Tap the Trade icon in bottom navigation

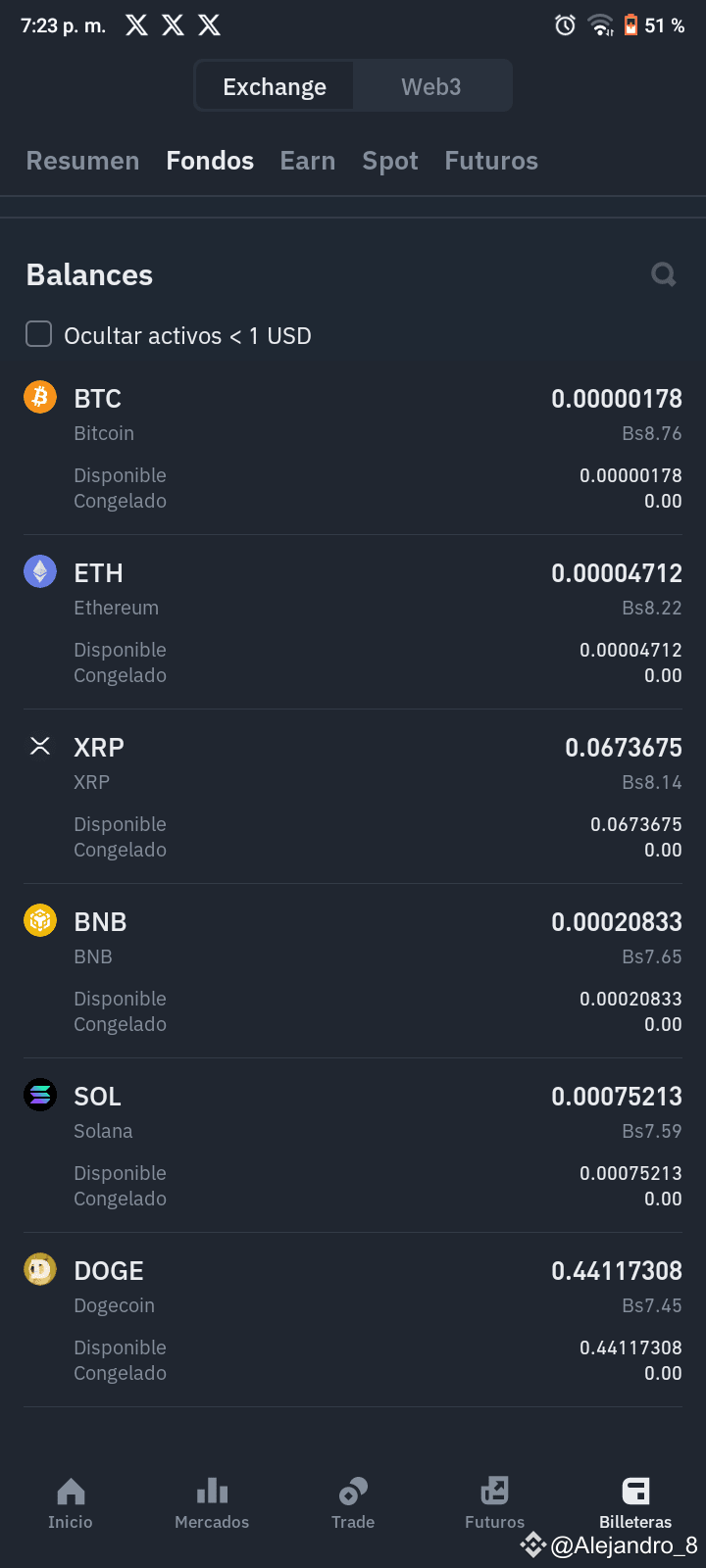point(353,1499)
